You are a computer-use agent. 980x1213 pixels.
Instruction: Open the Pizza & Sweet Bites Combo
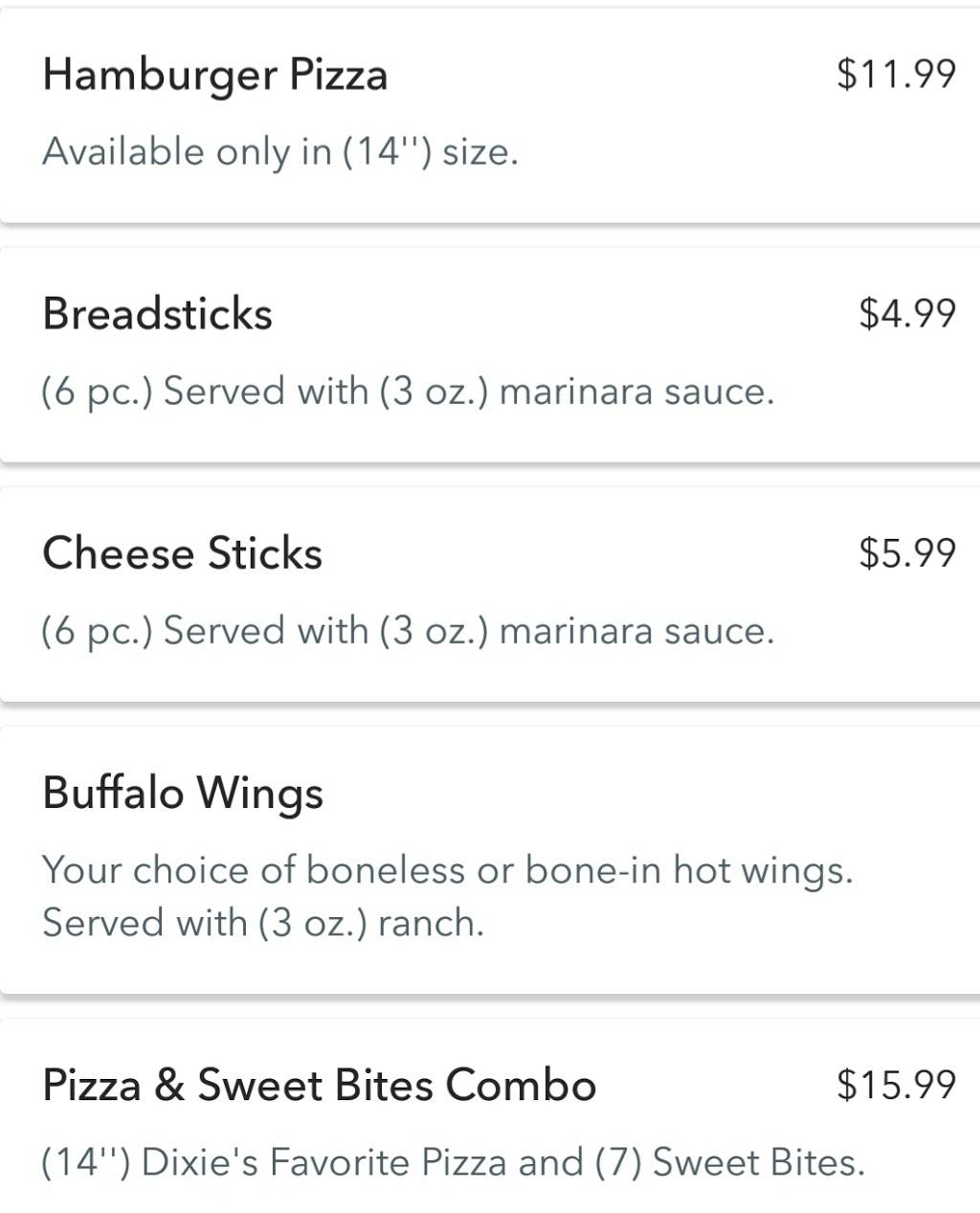pos(320,1085)
